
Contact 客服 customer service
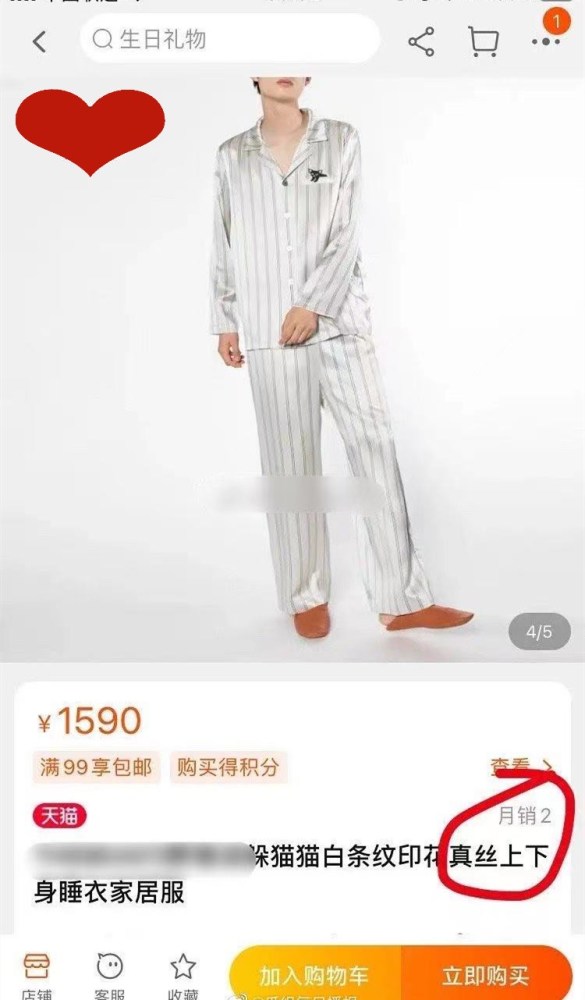tap(109, 976)
